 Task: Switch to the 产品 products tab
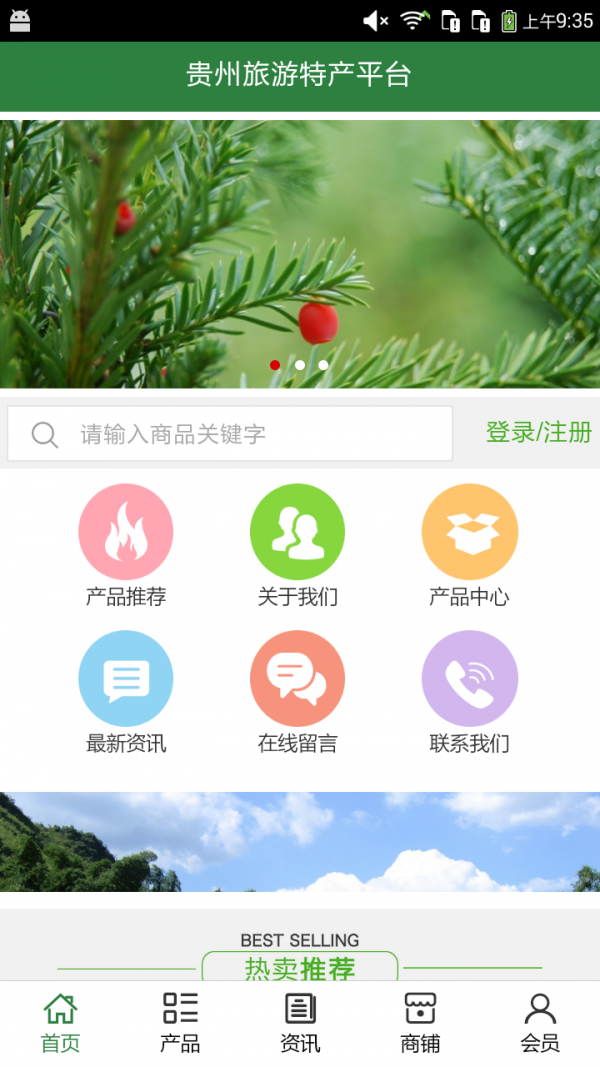click(180, 1023)
